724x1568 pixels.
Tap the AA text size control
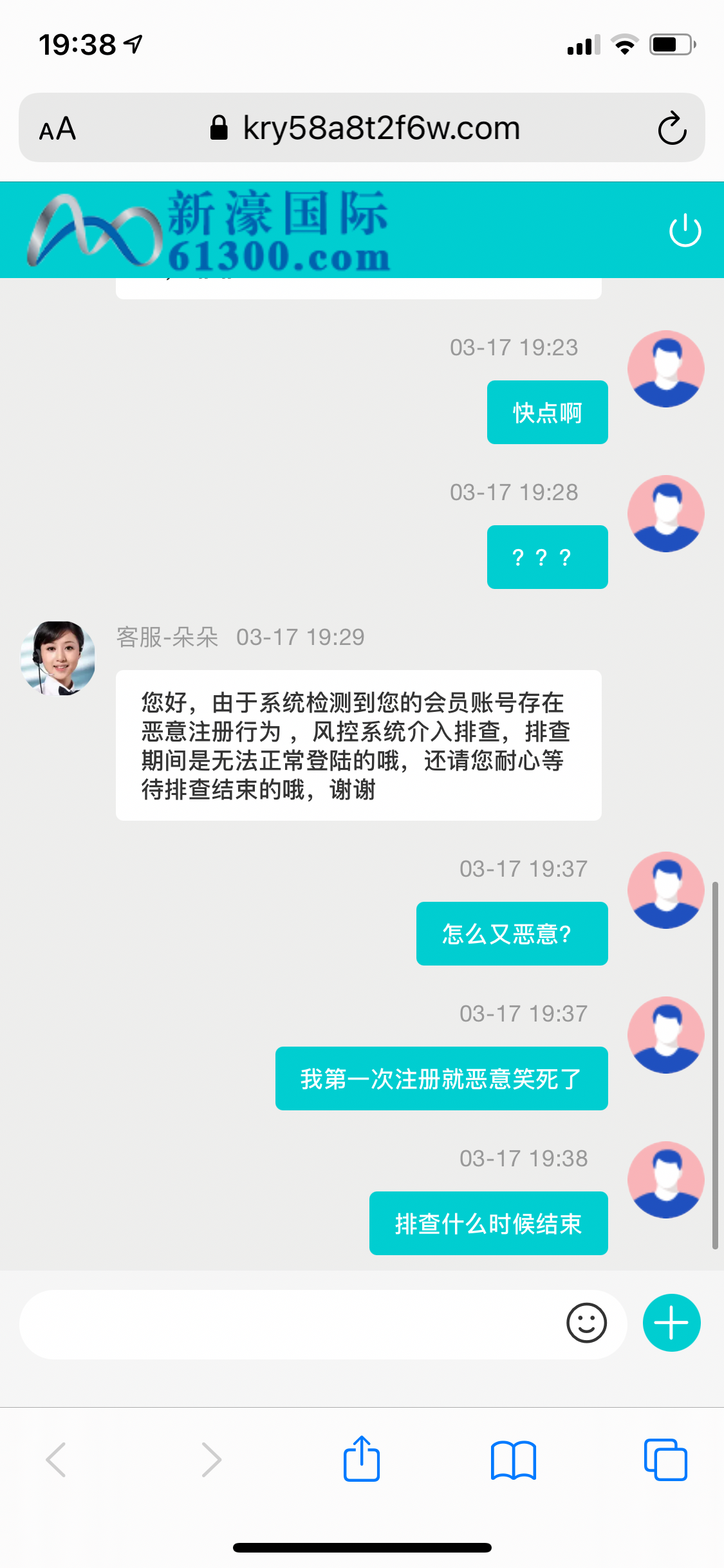click(57, 128)
